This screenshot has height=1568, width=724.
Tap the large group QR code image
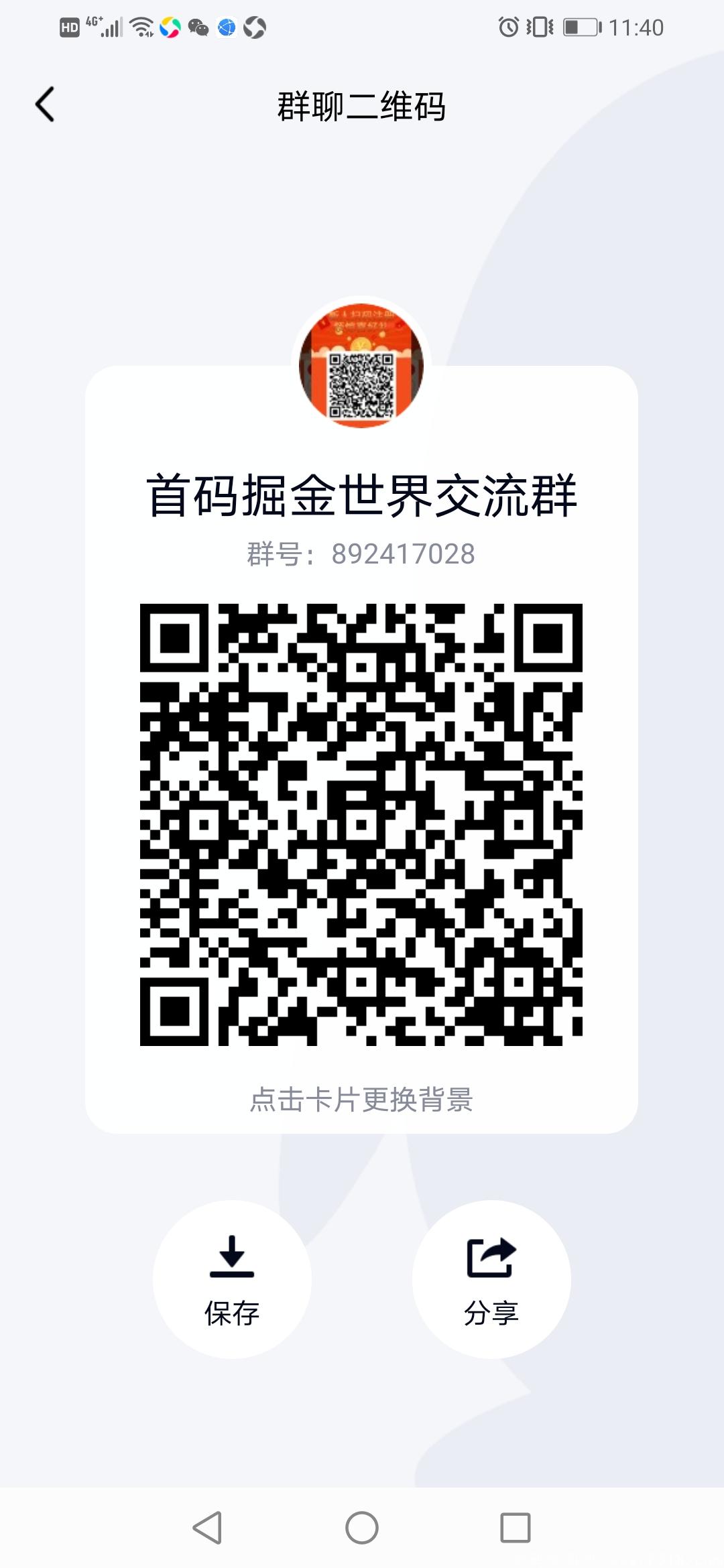[362, 824]
